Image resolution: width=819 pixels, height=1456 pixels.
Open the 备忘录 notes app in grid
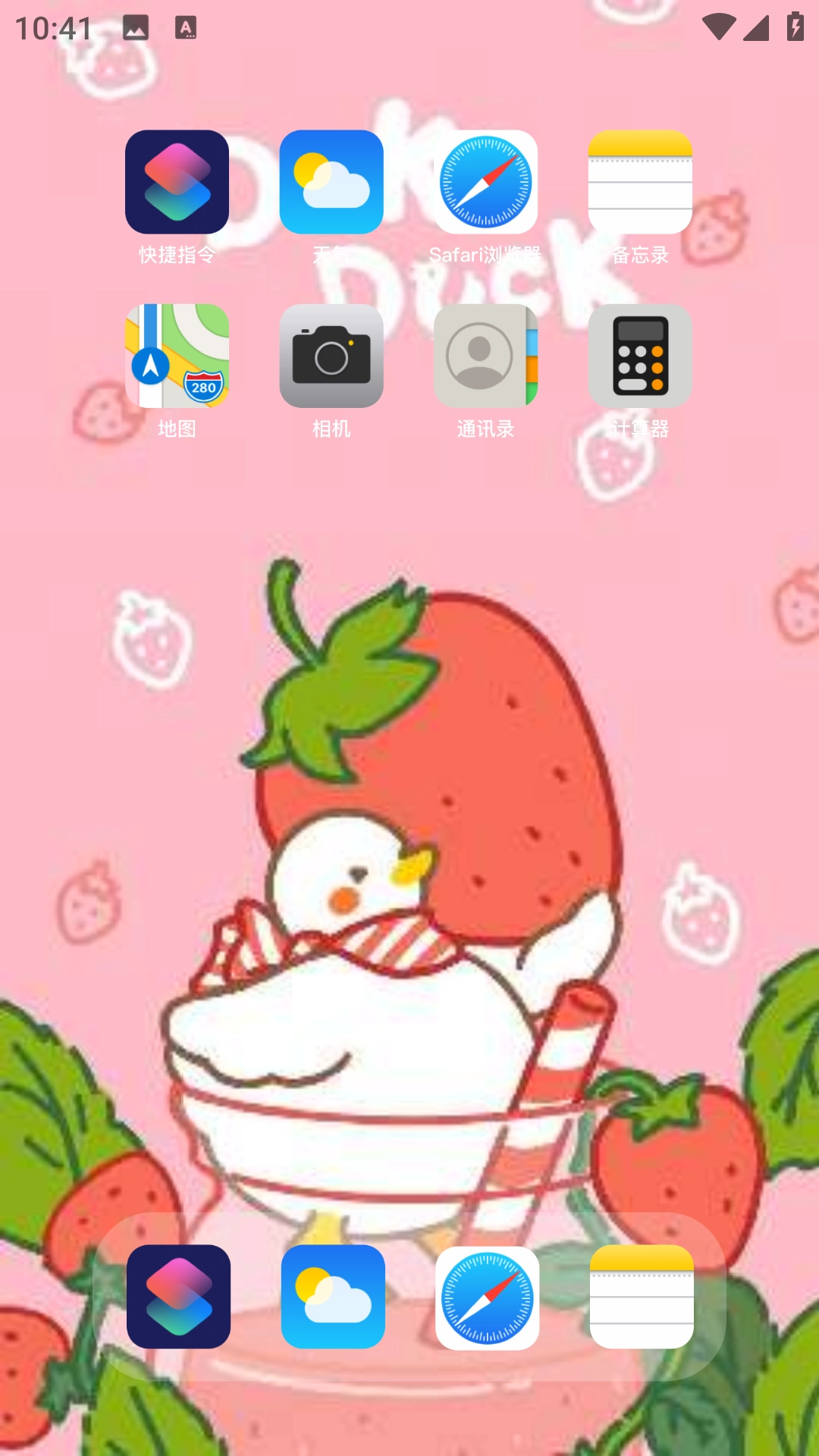click(640, 182)
